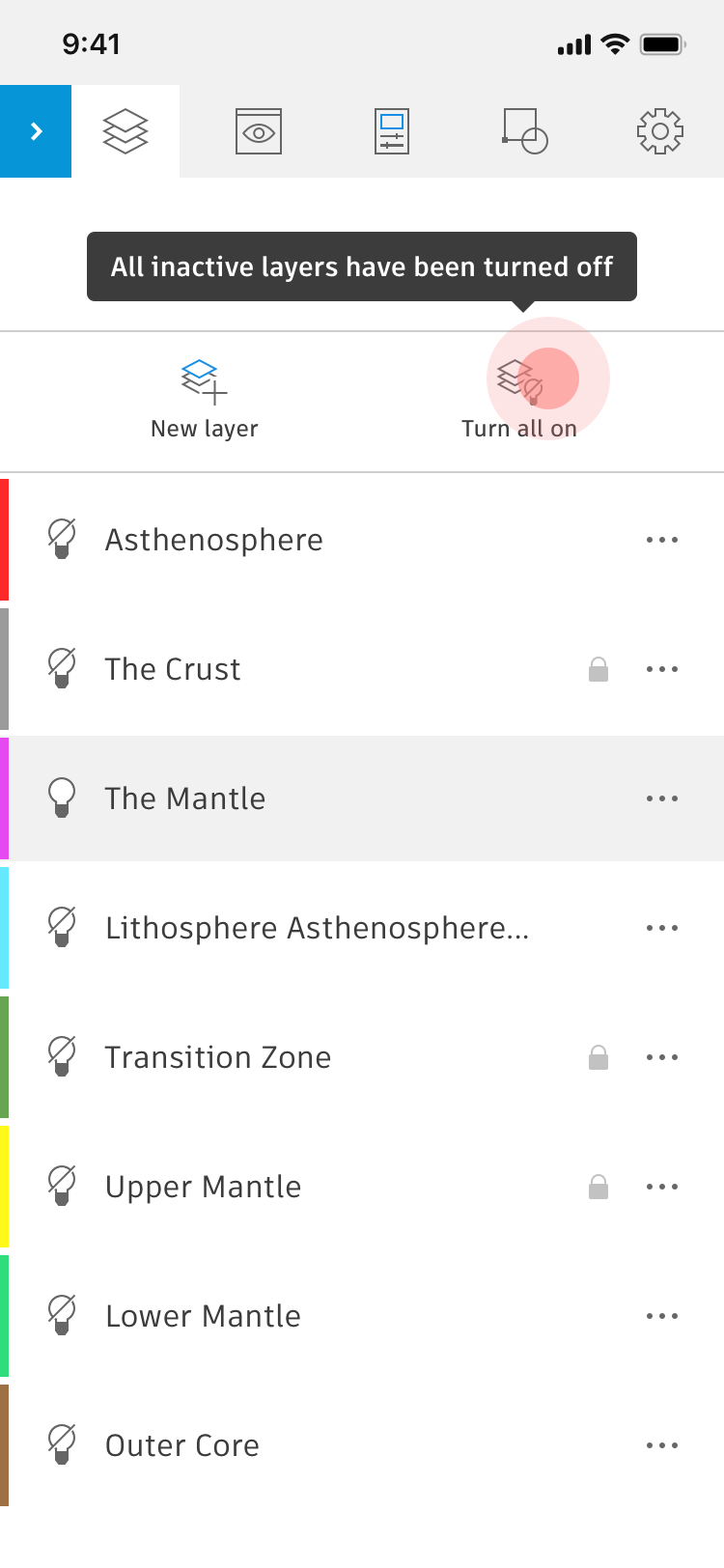Toggle visibility bulb for Transition Zone
Viewport: 724px width, 1568px height.
pyautogui.click(x=62, y=1056)
